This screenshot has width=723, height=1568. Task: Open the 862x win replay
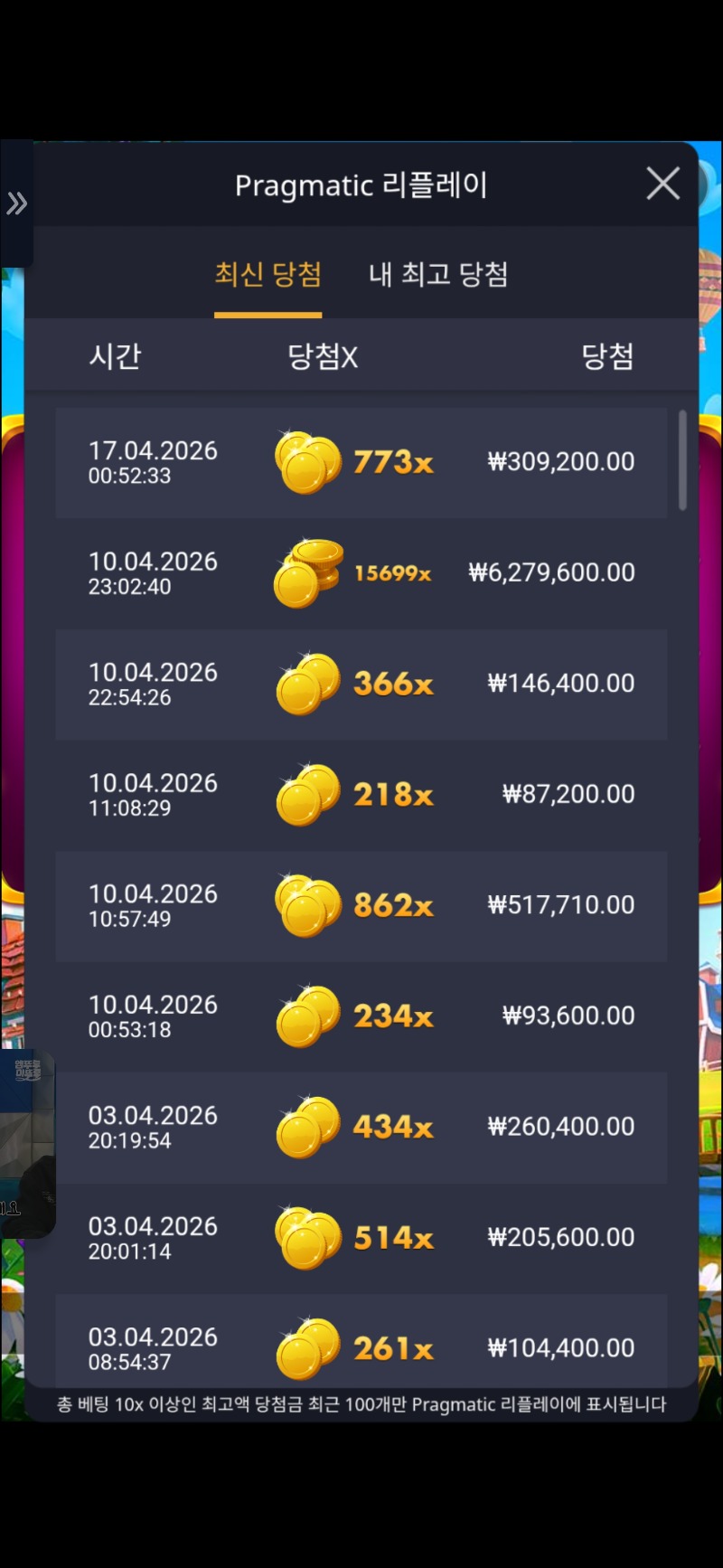(361, 905)
